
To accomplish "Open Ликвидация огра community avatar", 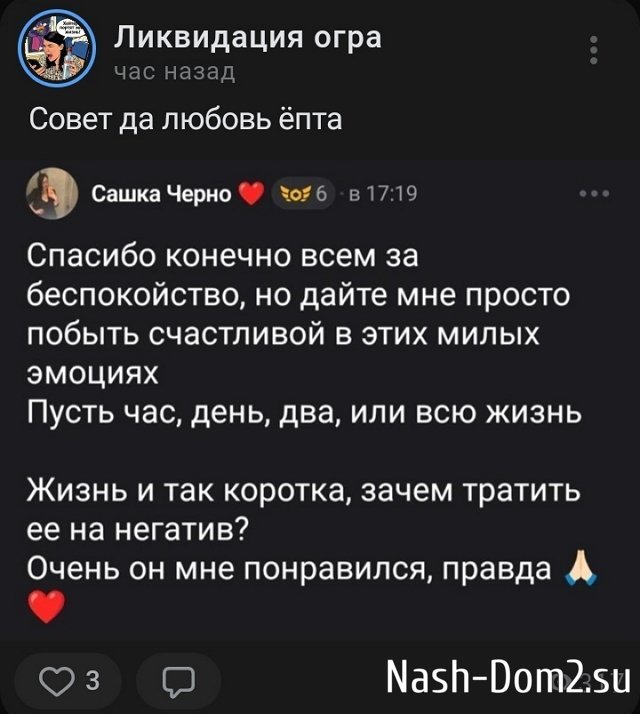I will click(59, 50).
